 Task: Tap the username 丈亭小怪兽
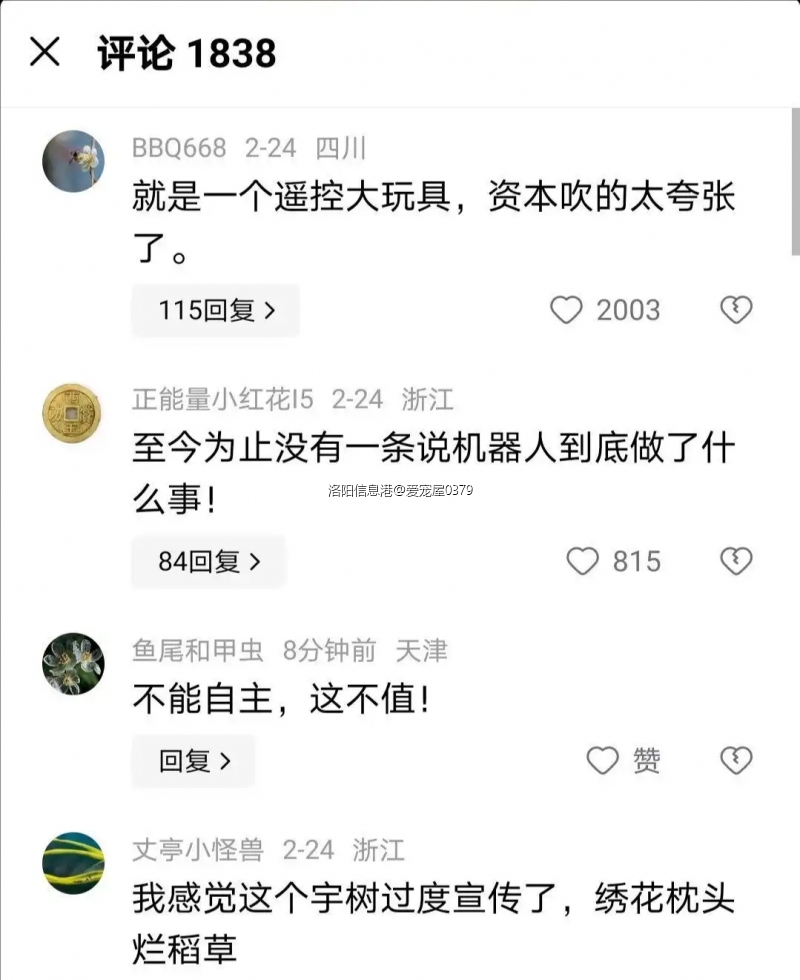coord(197,851)
